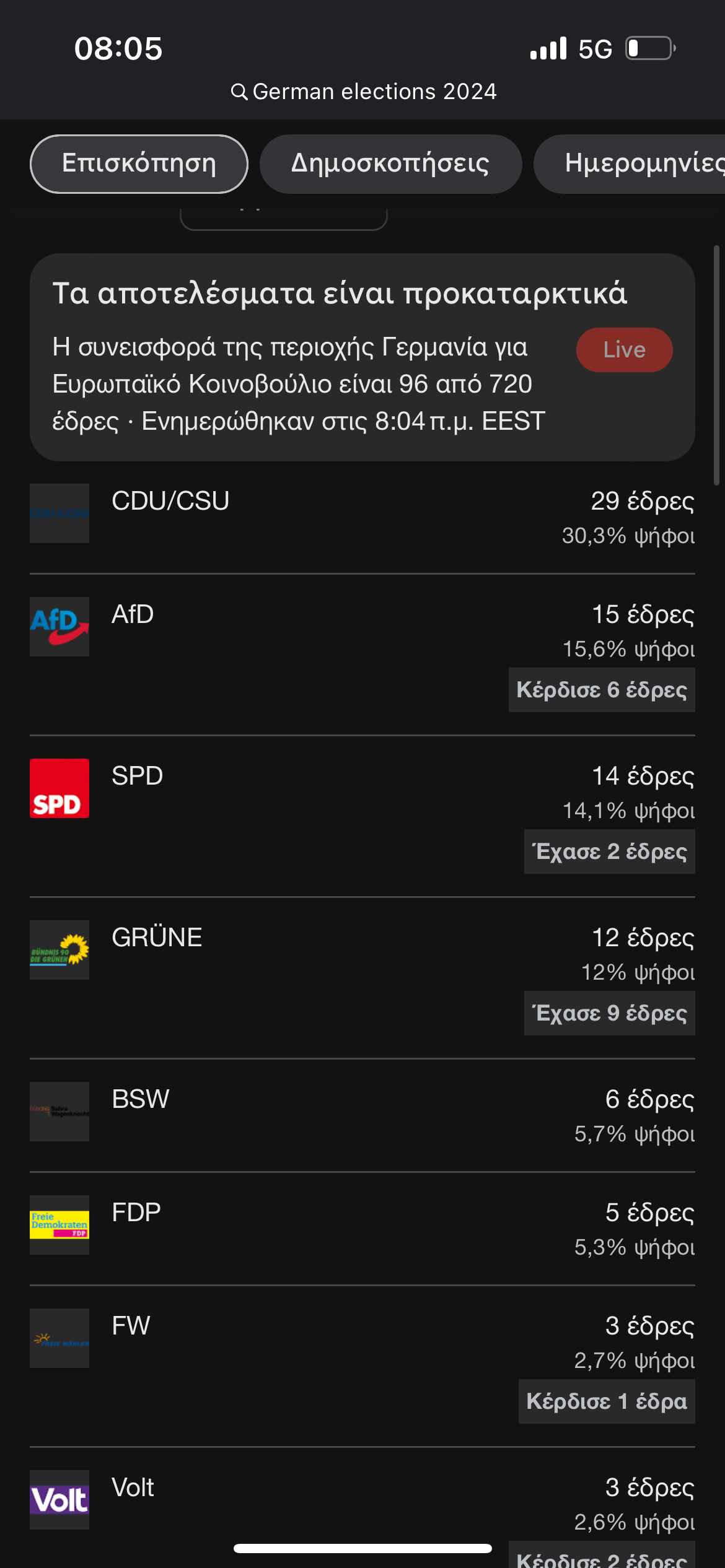This screenshot has width=725, height=1568.
Task: Tap the German elections 2024 search field
Action: (x=364, y=92)
